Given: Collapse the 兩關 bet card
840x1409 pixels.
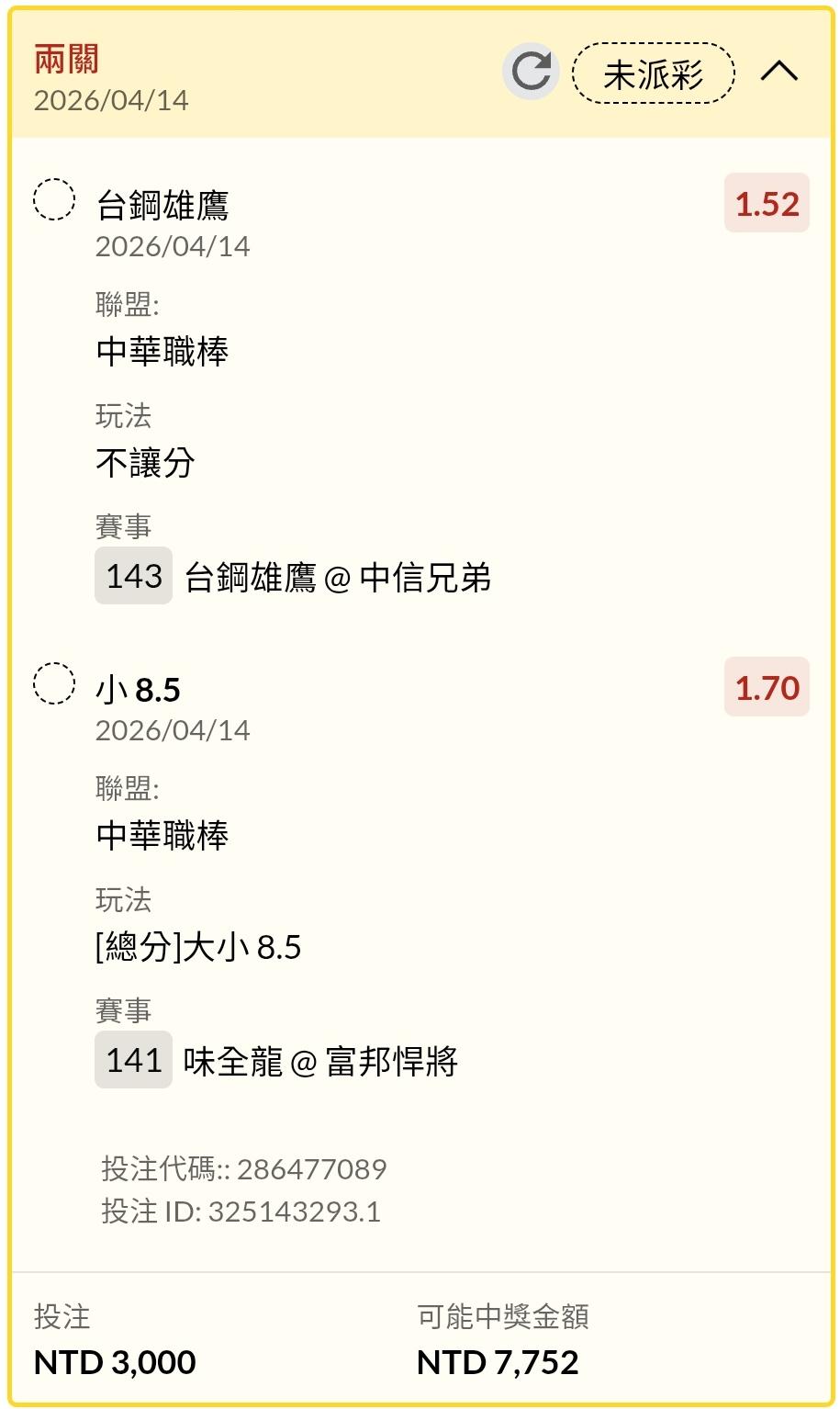Looking at the screenshot, I should point(779,72).
